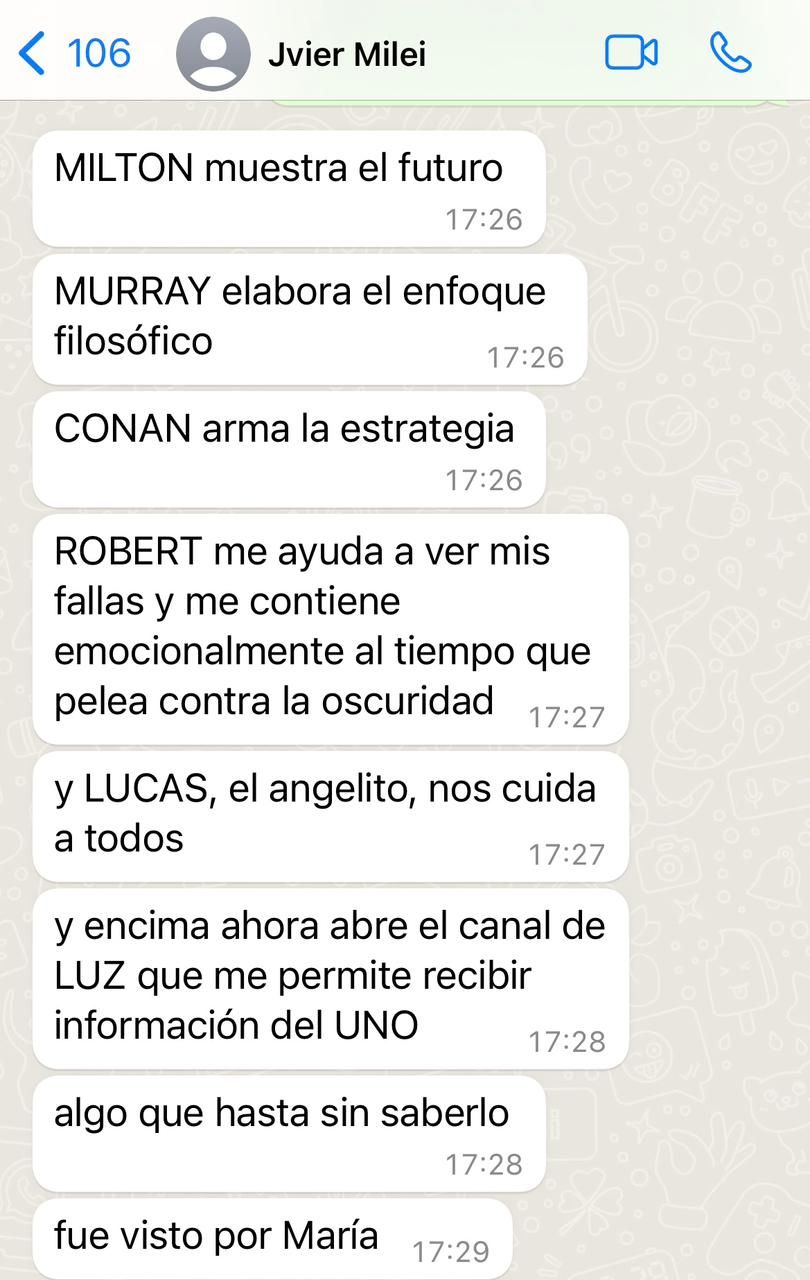Tap the 'fue visto por María' message

tap(271, 1237)
